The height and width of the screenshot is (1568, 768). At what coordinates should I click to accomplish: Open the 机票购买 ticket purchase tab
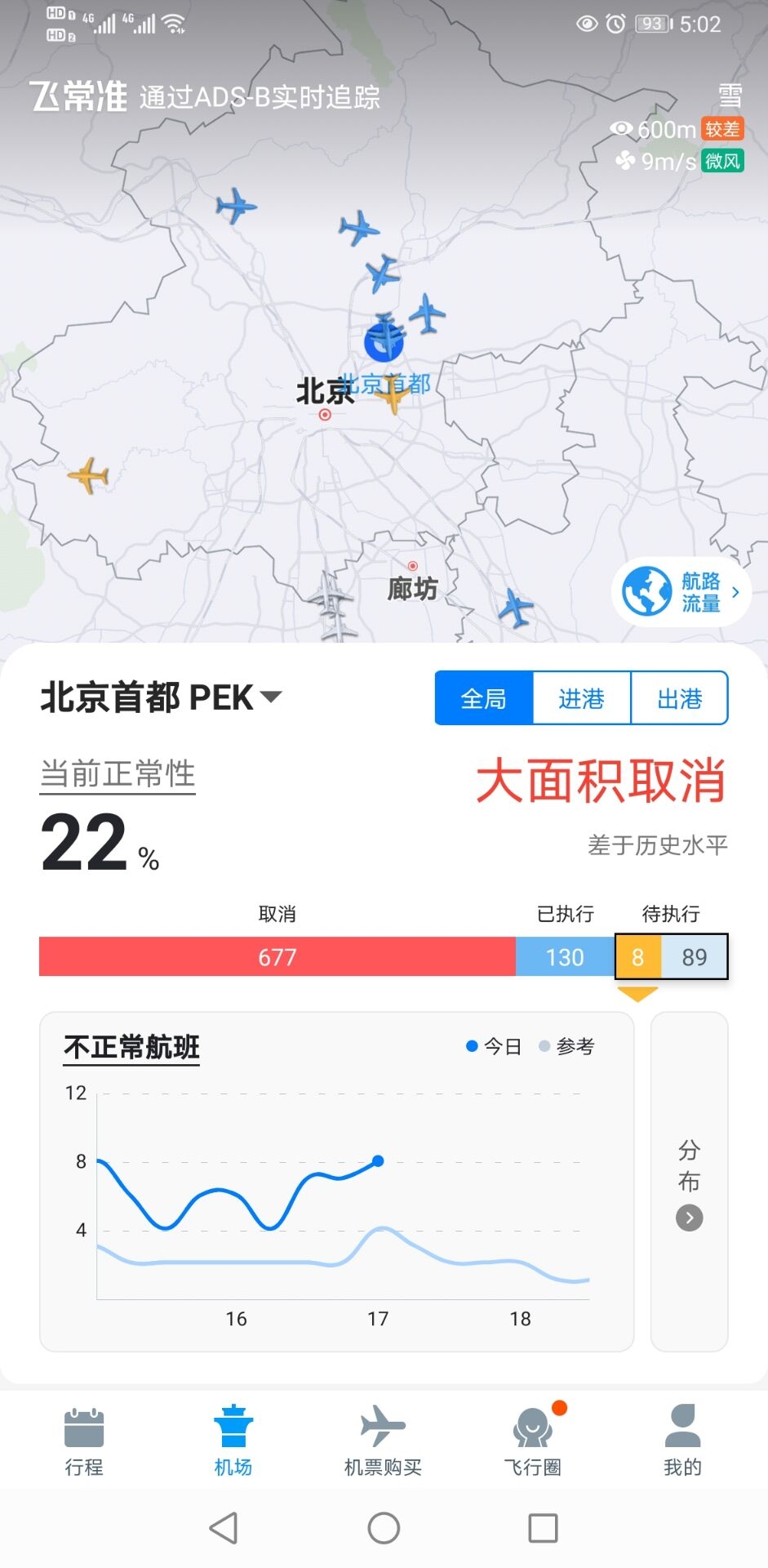(x=383, y=1441)
